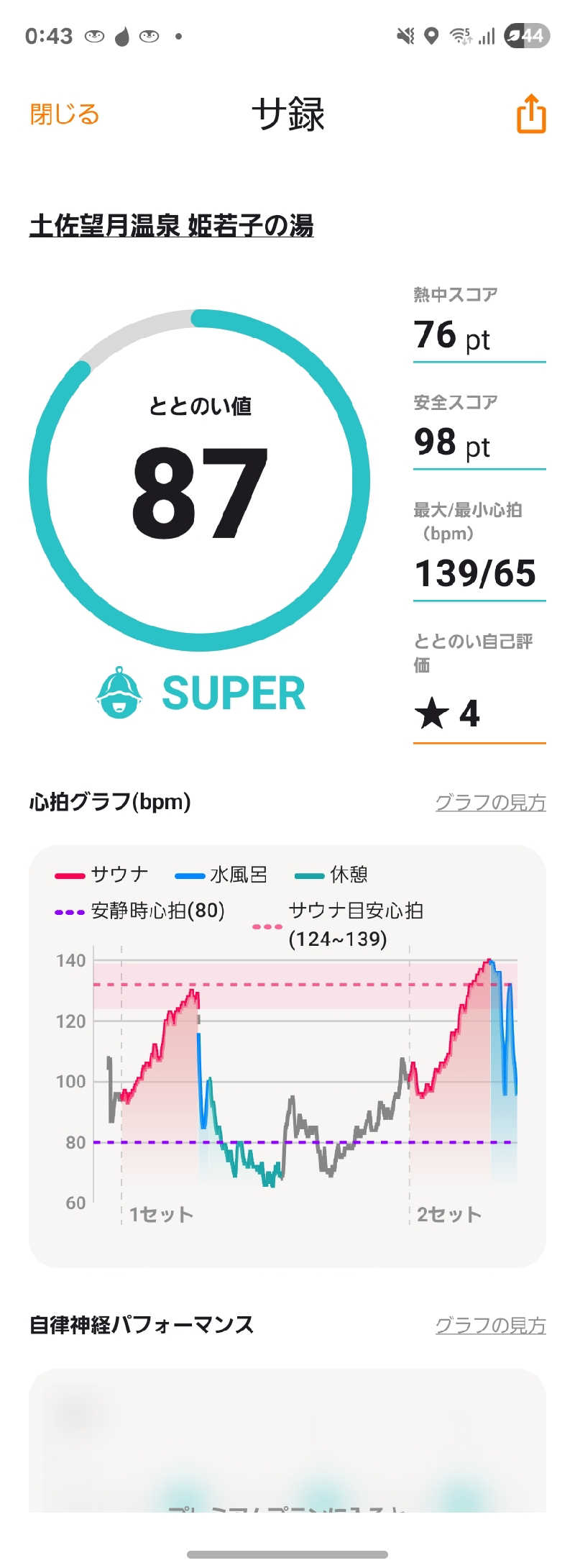Image resolution: width=575 pixels, height=1568 pixels.
Task: Share this sauna record
Action: [531, 114]
